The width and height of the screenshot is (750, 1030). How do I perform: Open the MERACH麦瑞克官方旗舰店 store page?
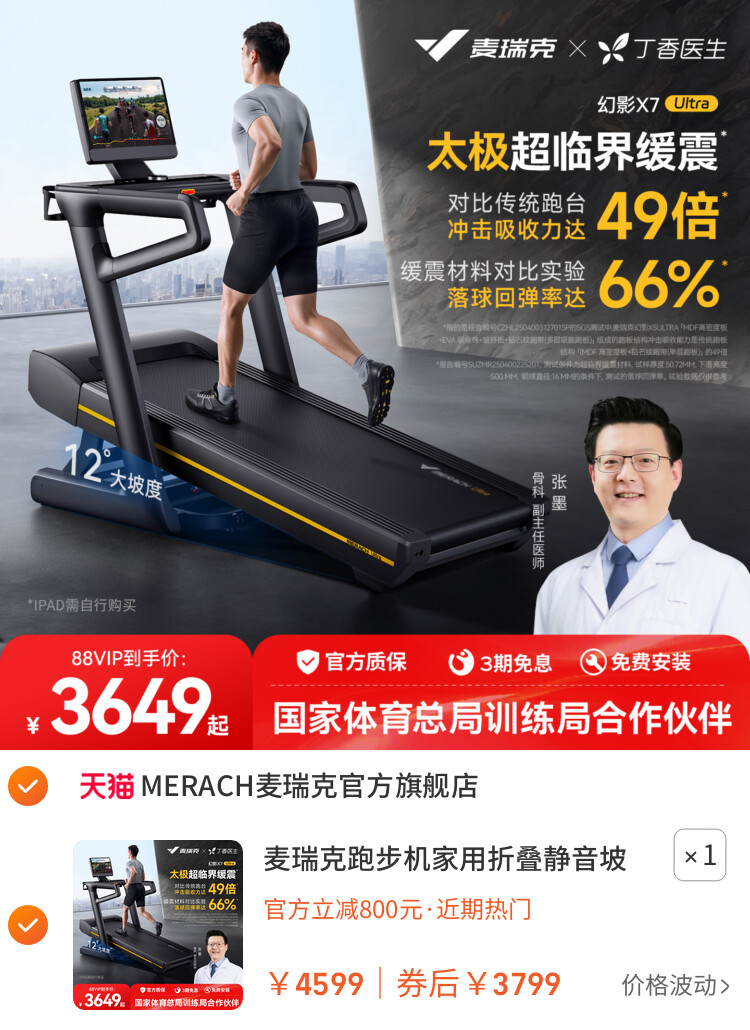point(308,786)
